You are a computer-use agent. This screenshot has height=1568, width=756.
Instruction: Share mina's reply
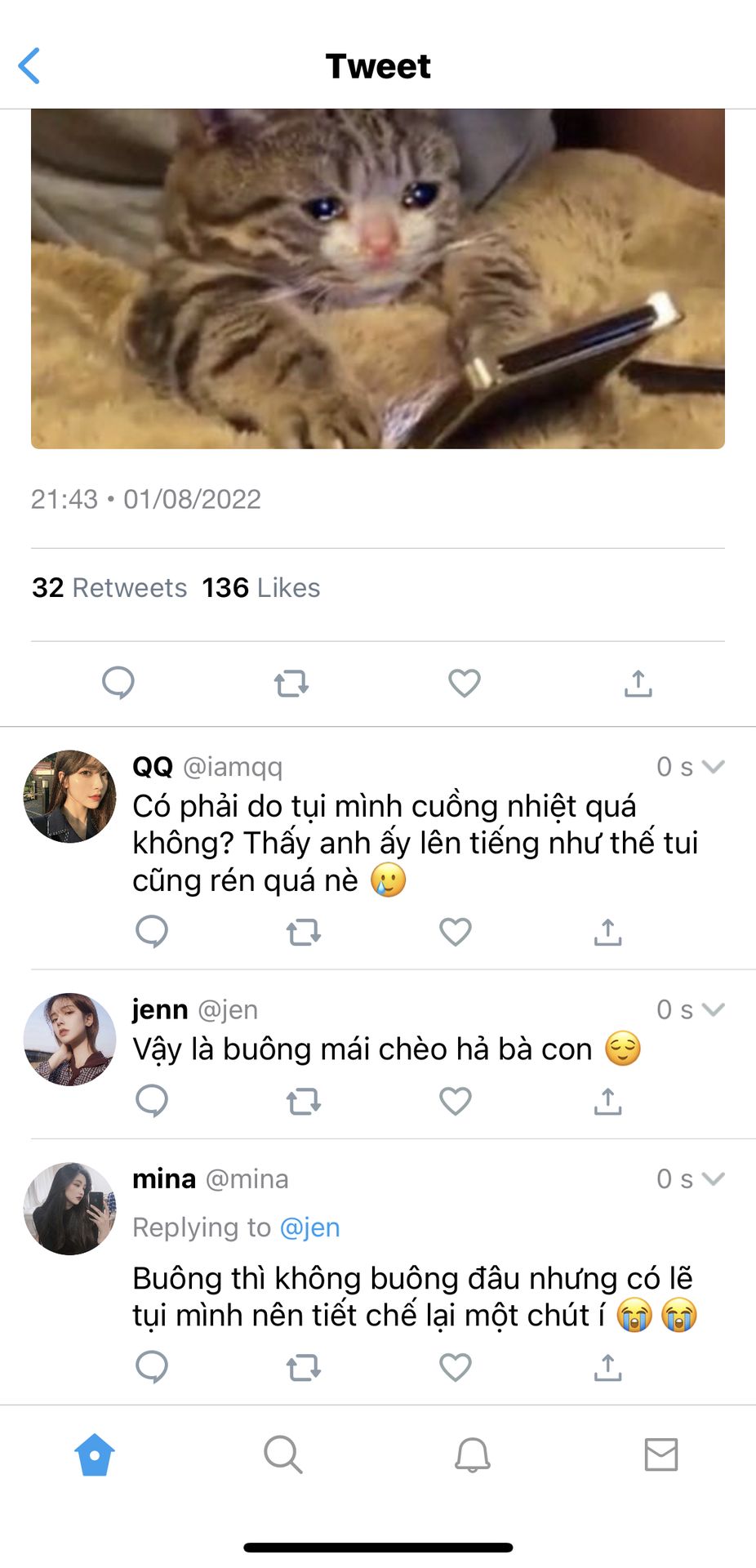coord(607,1367)
